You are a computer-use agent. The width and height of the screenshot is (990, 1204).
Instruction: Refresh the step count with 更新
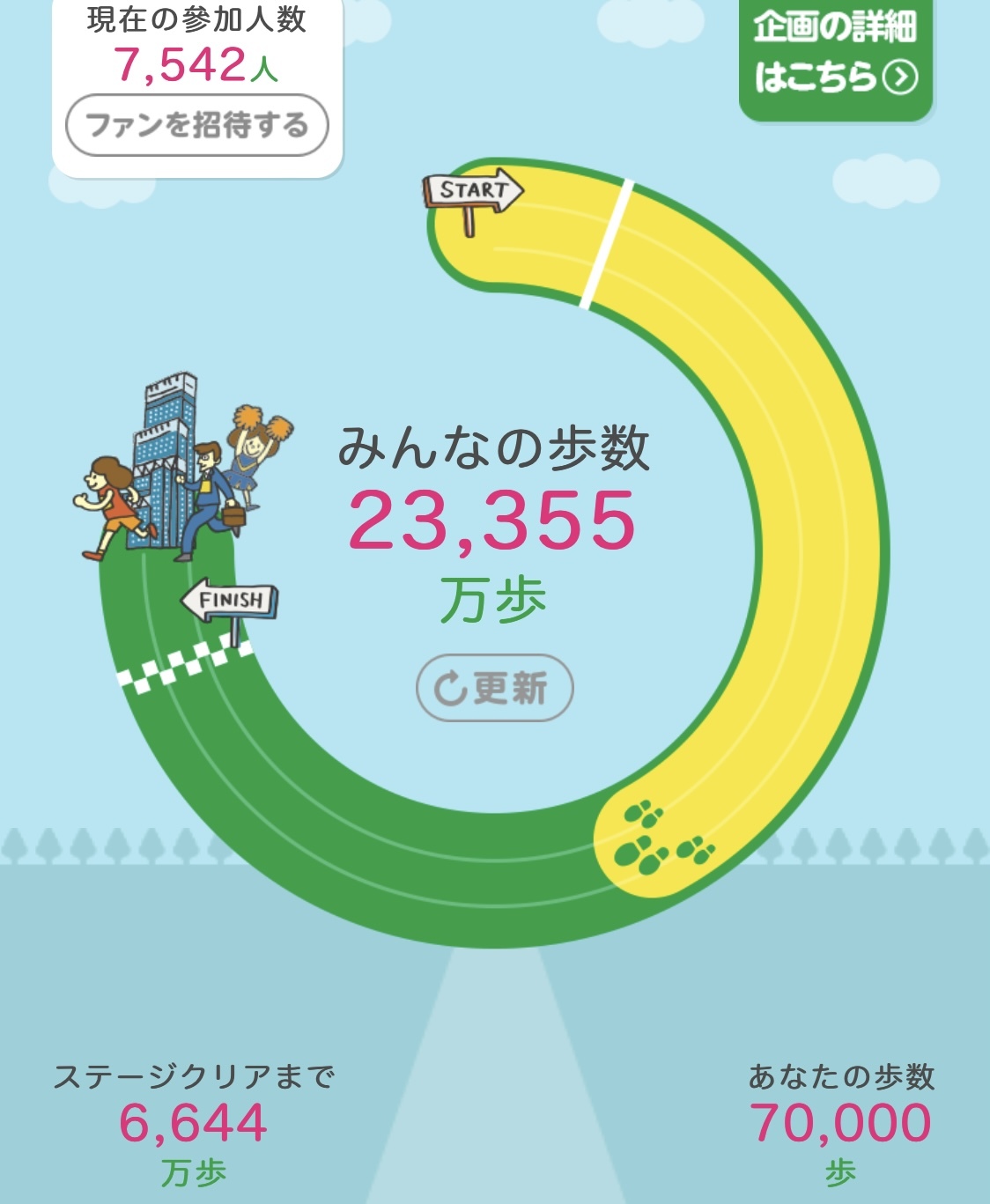494,688
